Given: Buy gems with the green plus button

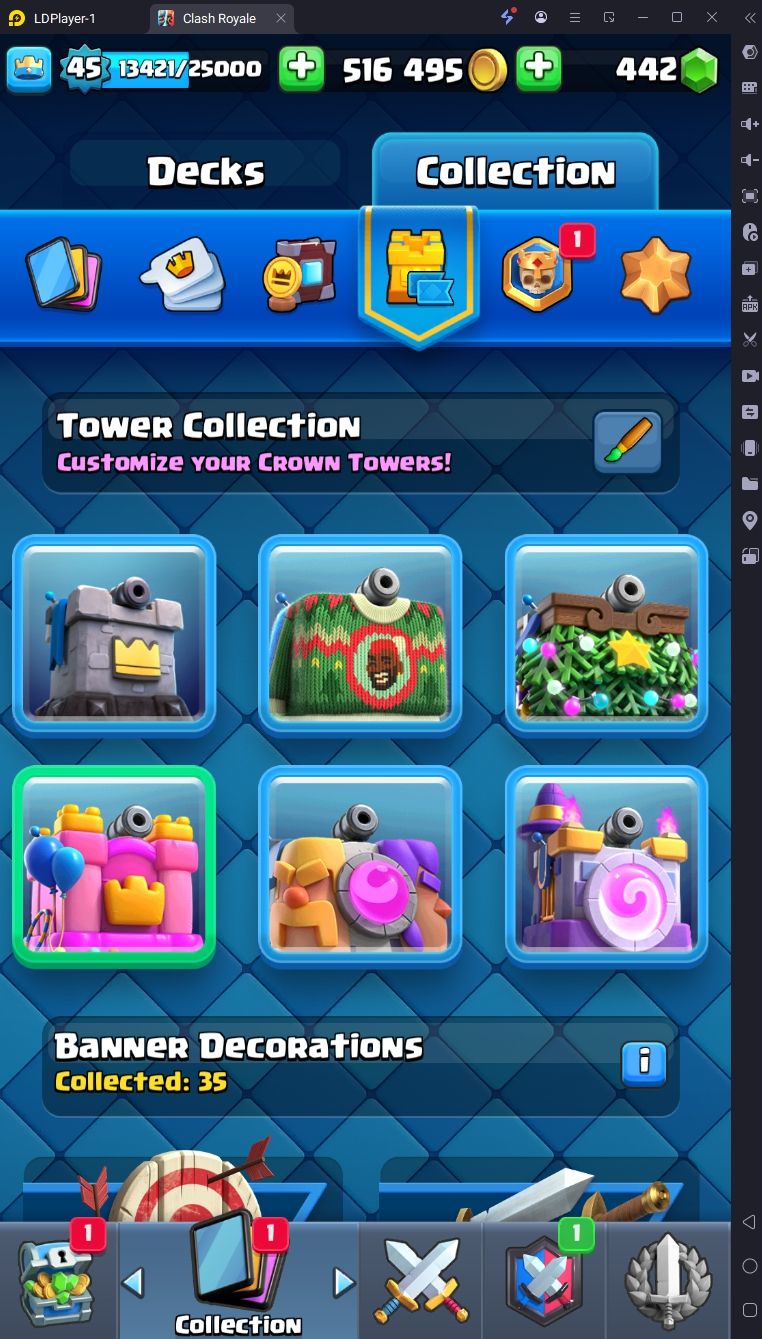Looking at the screenshot, I should click(x=538, y=68).
